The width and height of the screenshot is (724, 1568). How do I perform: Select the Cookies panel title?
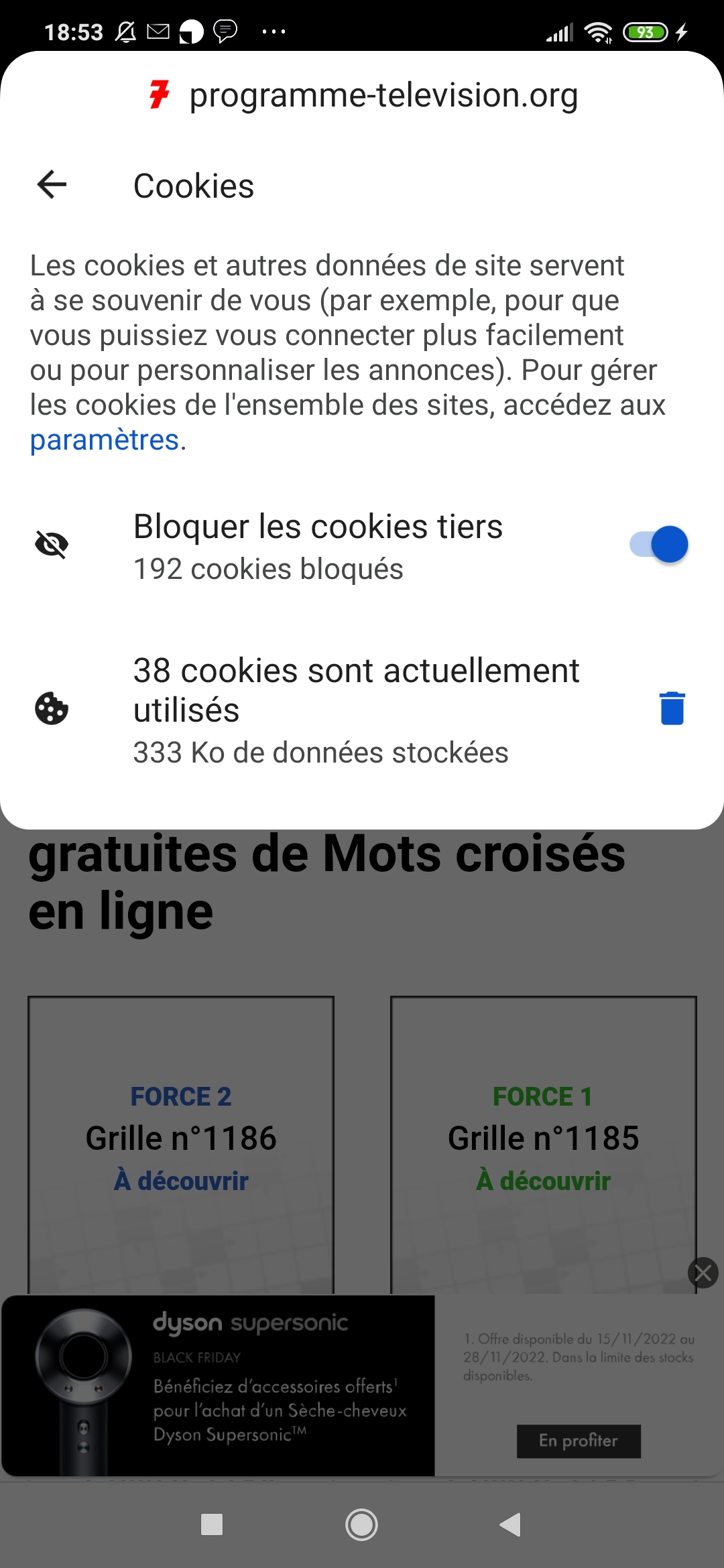pyautogui.click(x=194, y=186)
